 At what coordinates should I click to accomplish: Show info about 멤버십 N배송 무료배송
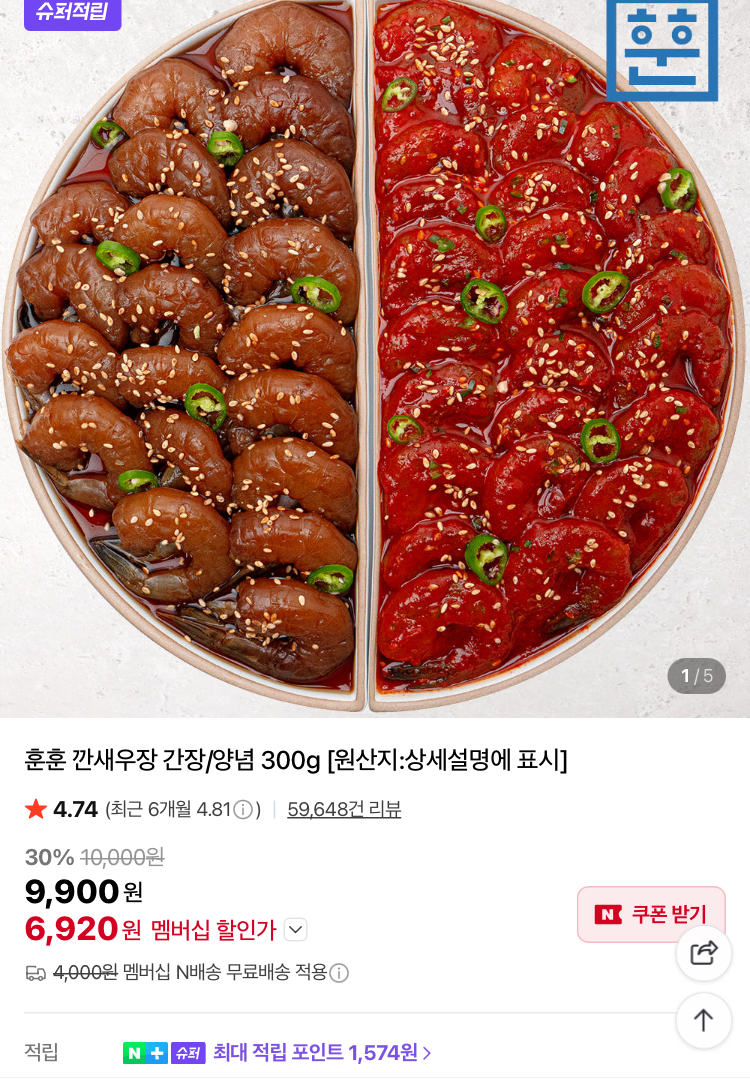(x=339, y=973)
